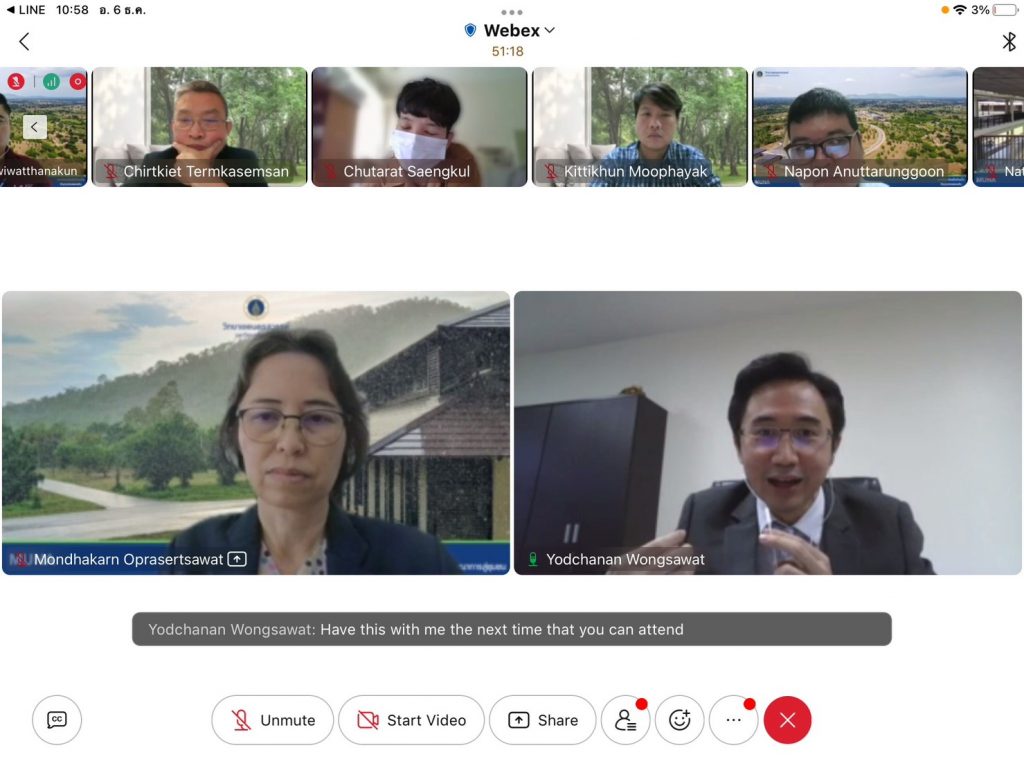Start your video

pos(411,720)
